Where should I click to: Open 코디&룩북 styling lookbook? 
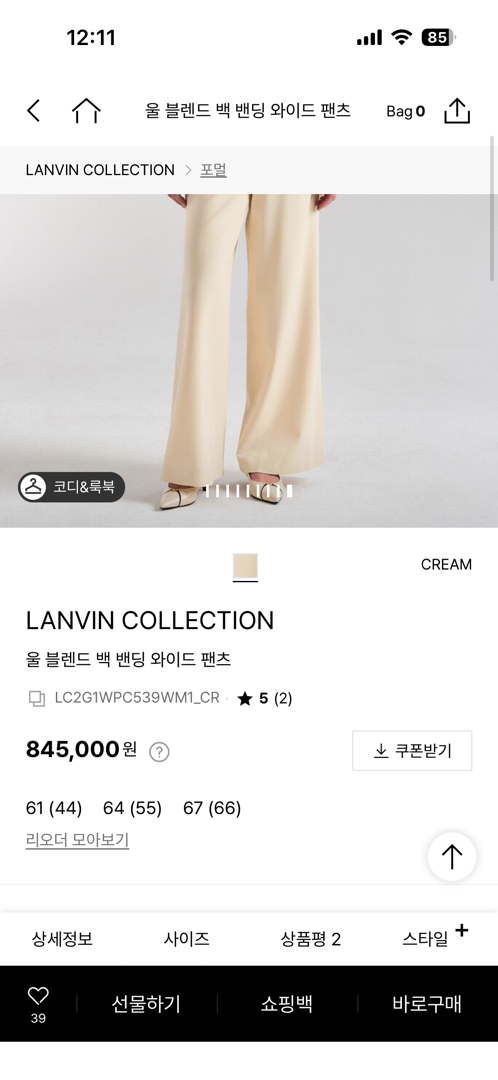pos(71,487)
